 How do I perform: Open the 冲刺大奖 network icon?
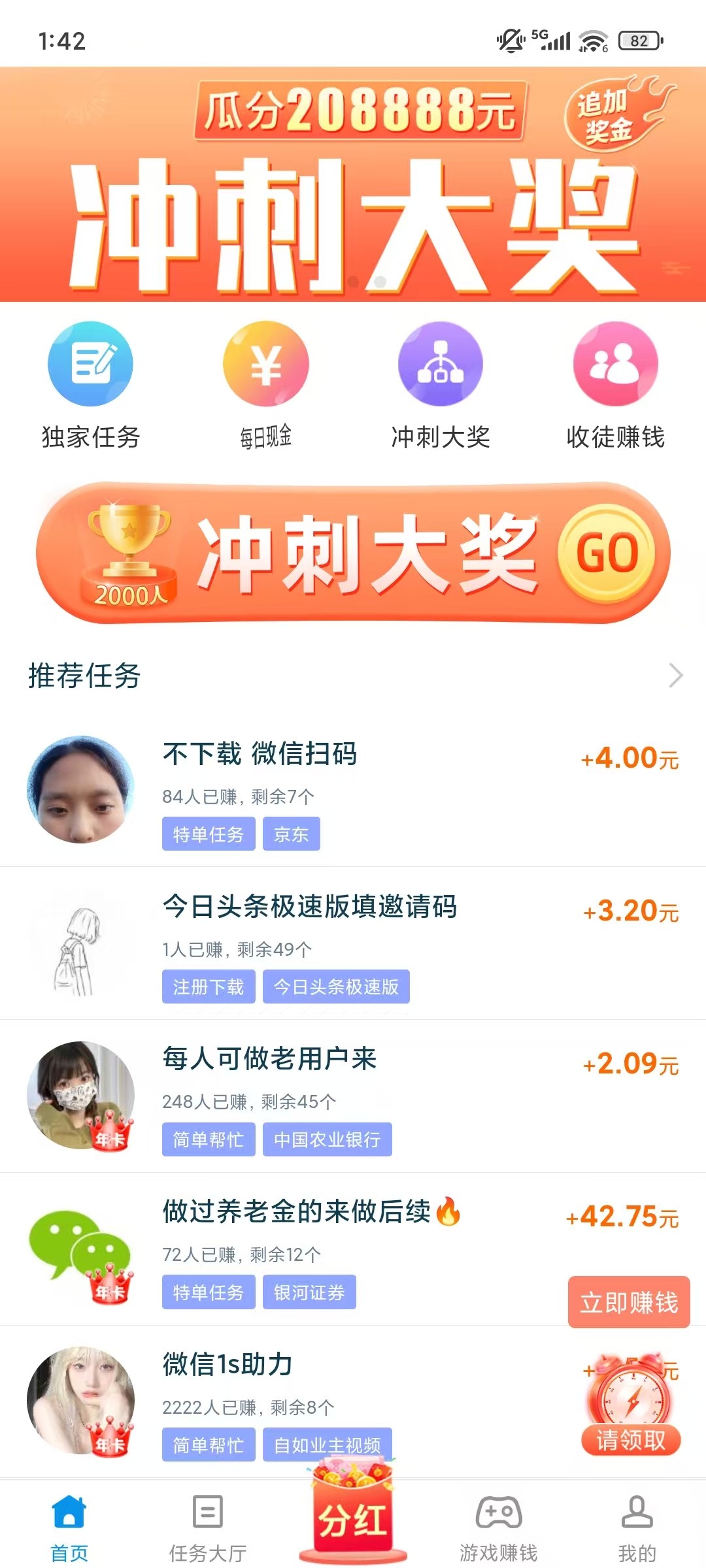point(441,364)
